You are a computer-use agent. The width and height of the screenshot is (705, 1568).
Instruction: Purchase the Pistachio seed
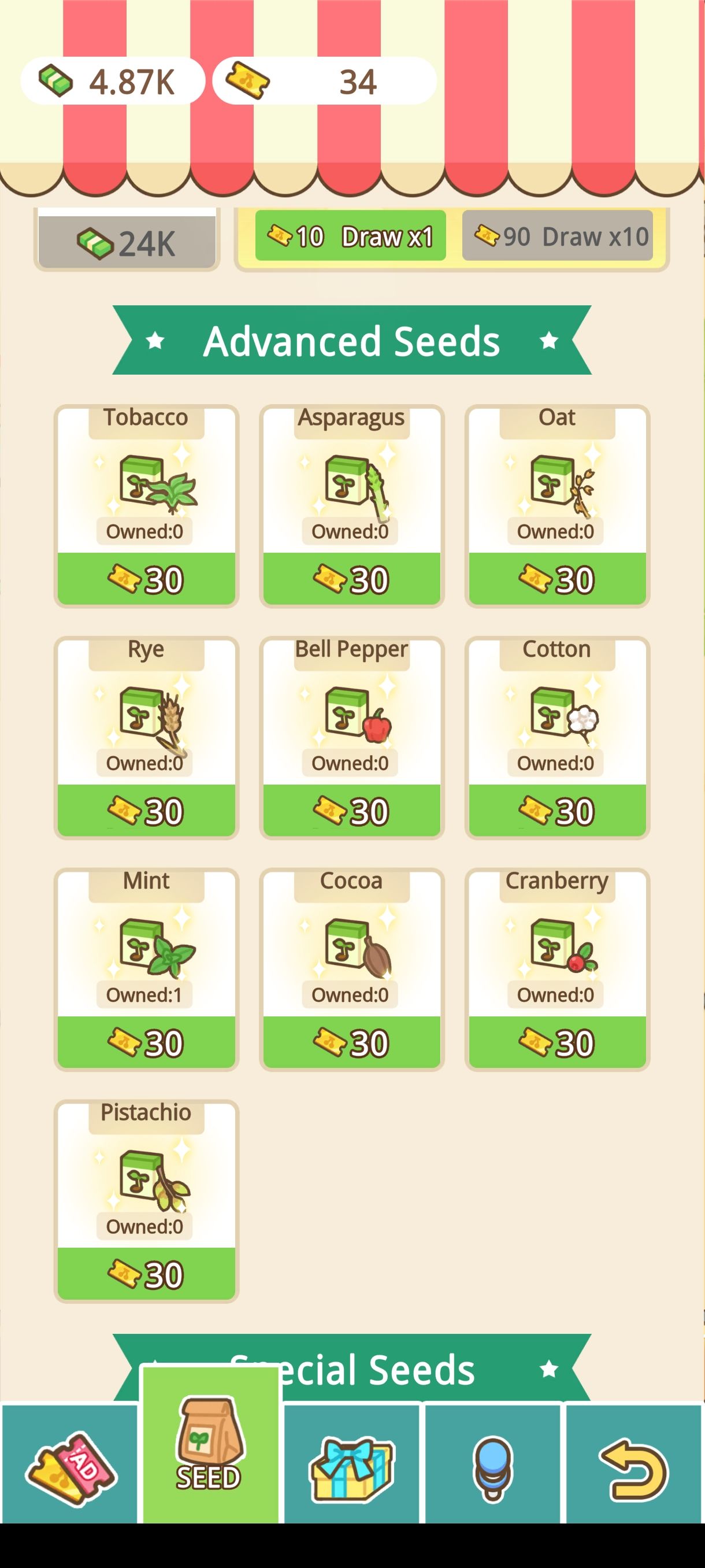coord(146,1275)
